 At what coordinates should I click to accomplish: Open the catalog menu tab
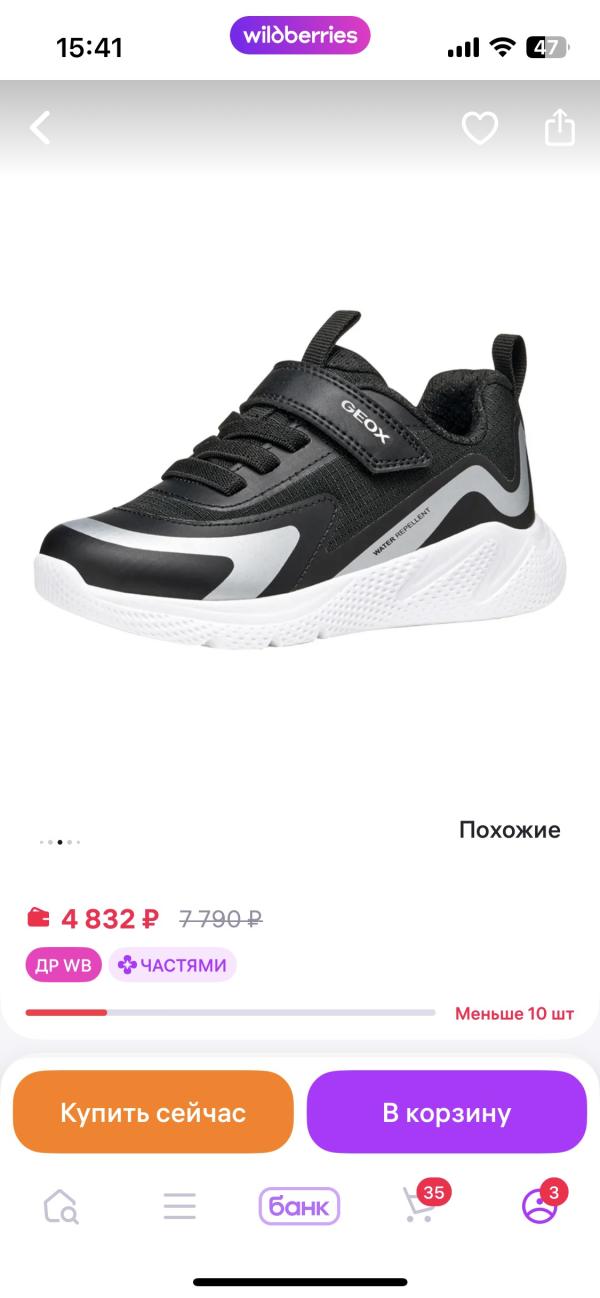(180, 1206)
